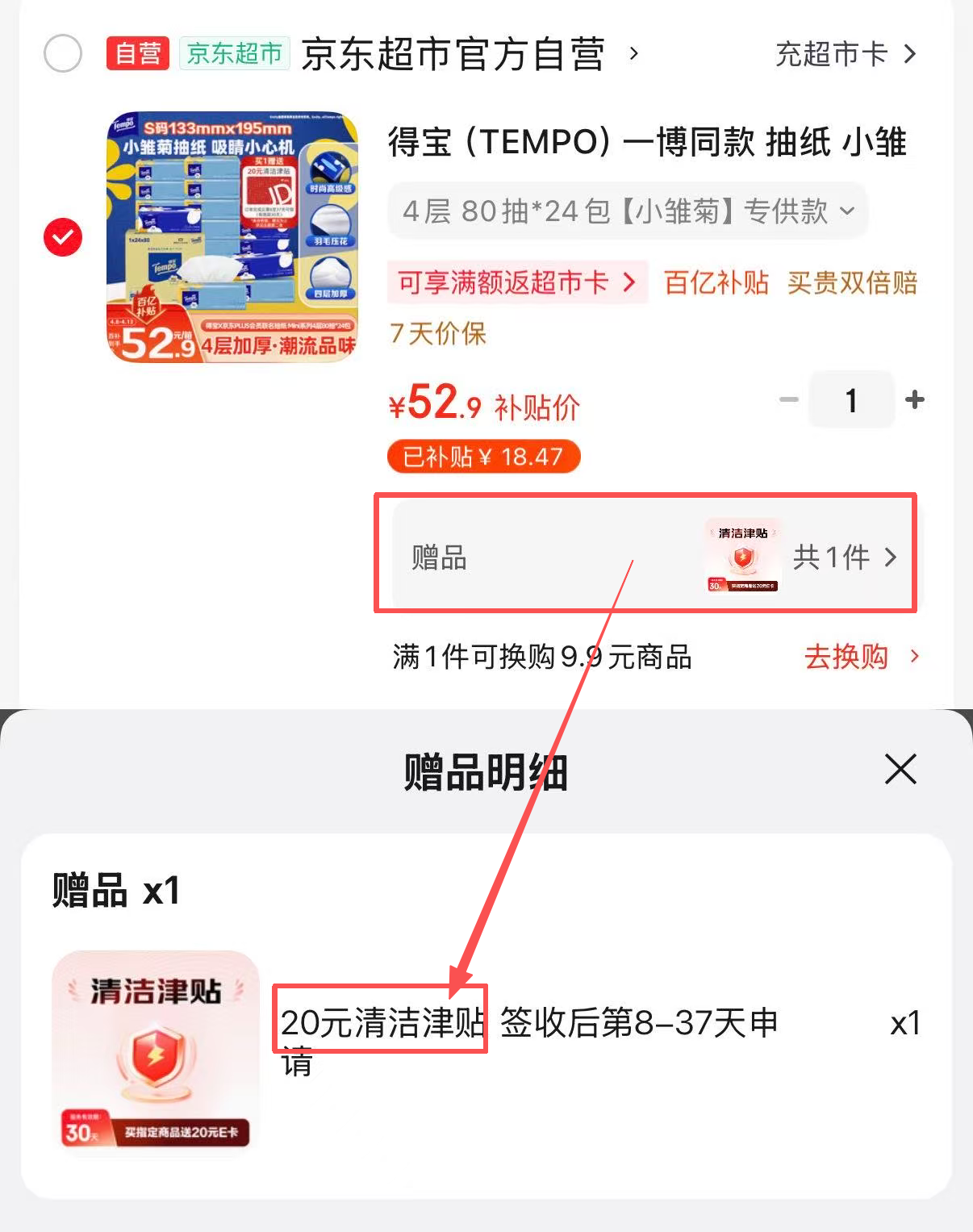973x1232 pixels.
Task: Go to 去换购 for 9.9元 items
Action: (860, 657)
